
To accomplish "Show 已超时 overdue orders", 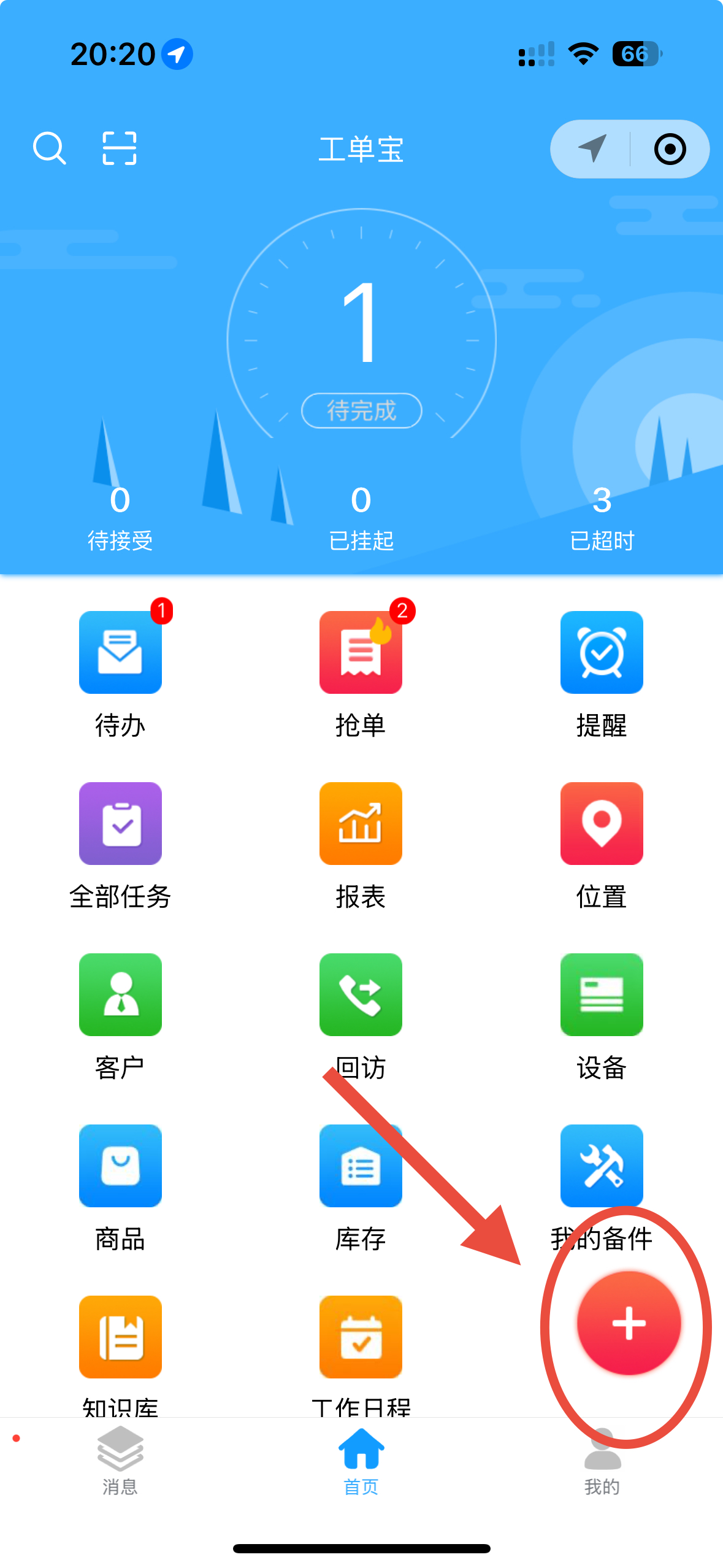I will 602,517.
